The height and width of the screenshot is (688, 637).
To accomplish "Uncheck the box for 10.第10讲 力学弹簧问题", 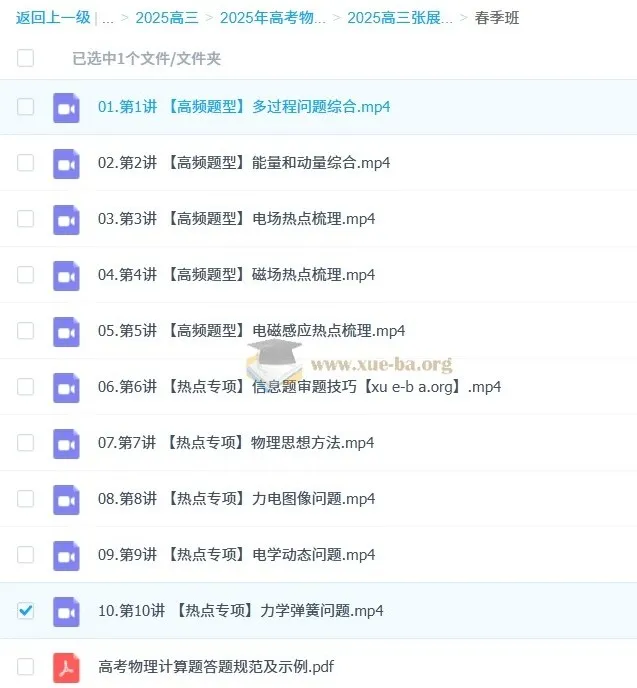I will click(x=25, y=610).
